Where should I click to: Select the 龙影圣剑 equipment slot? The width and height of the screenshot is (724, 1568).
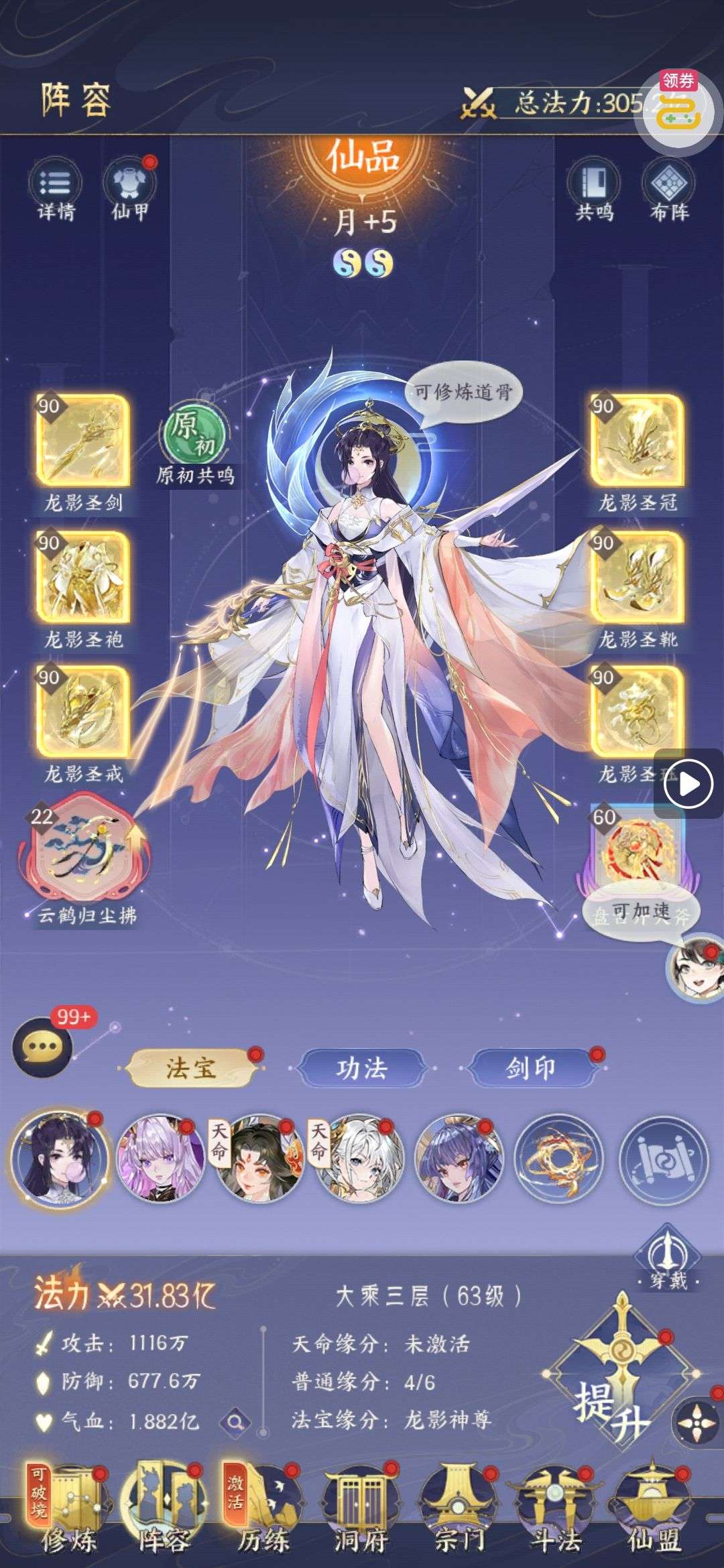[x=82, y=442]
